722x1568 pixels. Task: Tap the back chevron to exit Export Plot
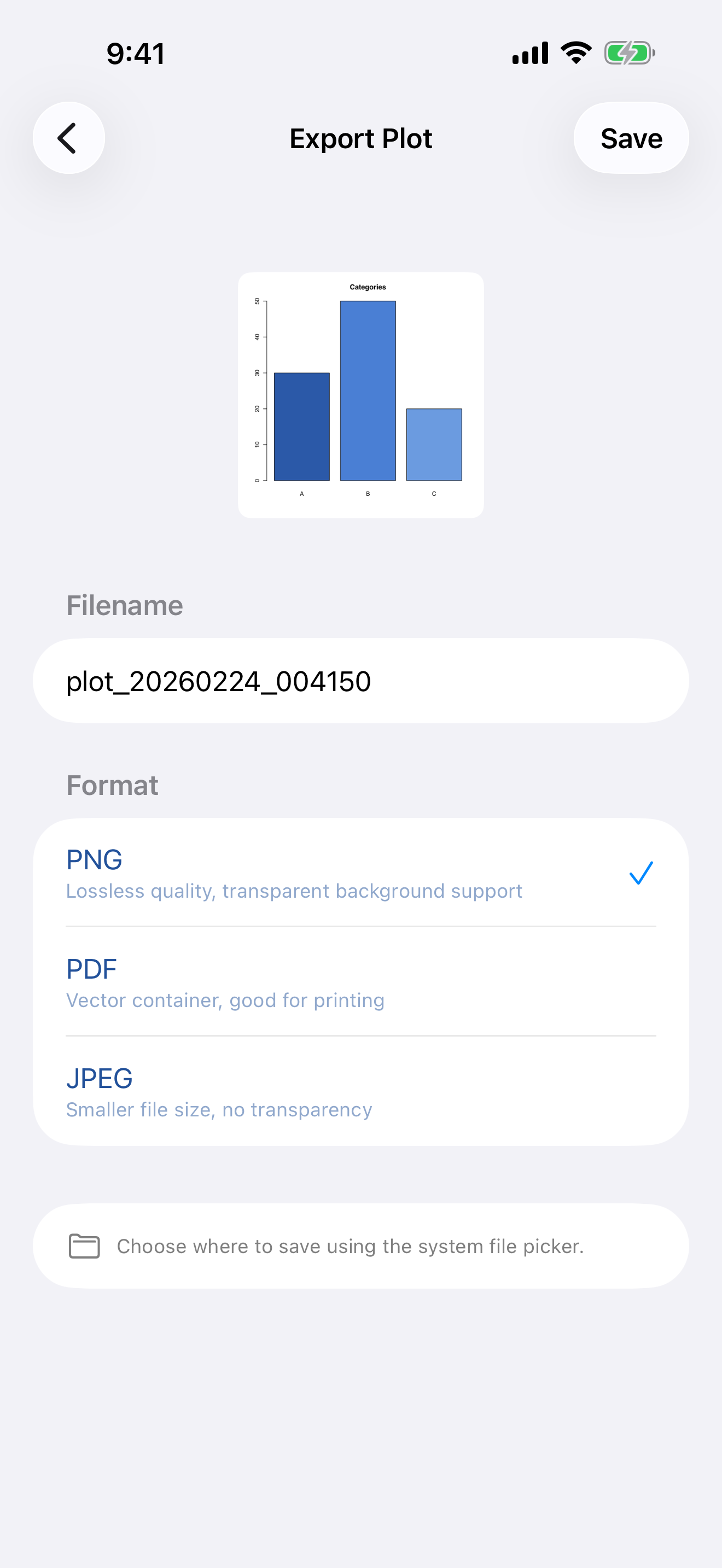tap(68, 138)
